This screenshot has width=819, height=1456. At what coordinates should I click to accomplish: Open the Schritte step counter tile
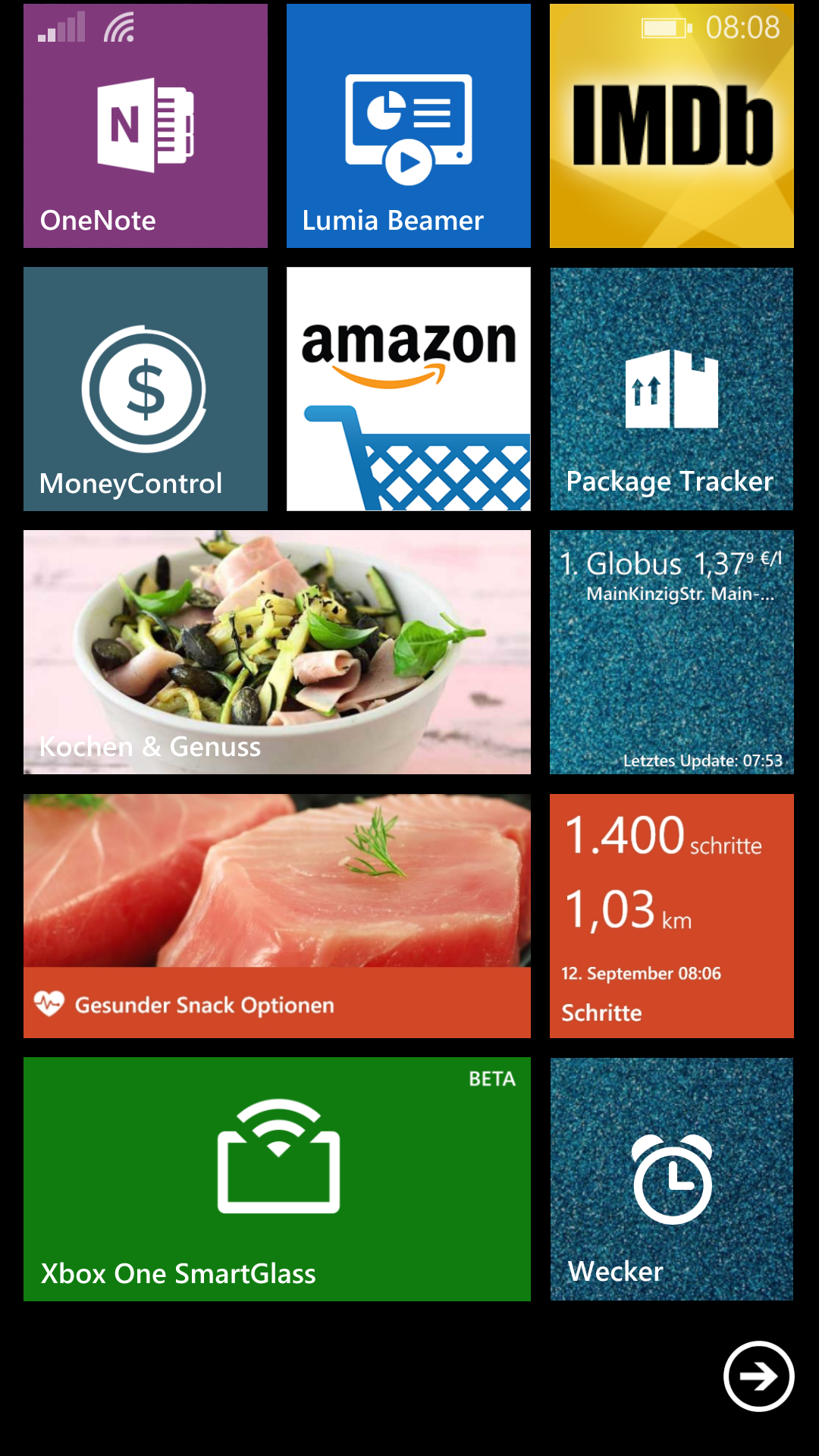(671, 915)
